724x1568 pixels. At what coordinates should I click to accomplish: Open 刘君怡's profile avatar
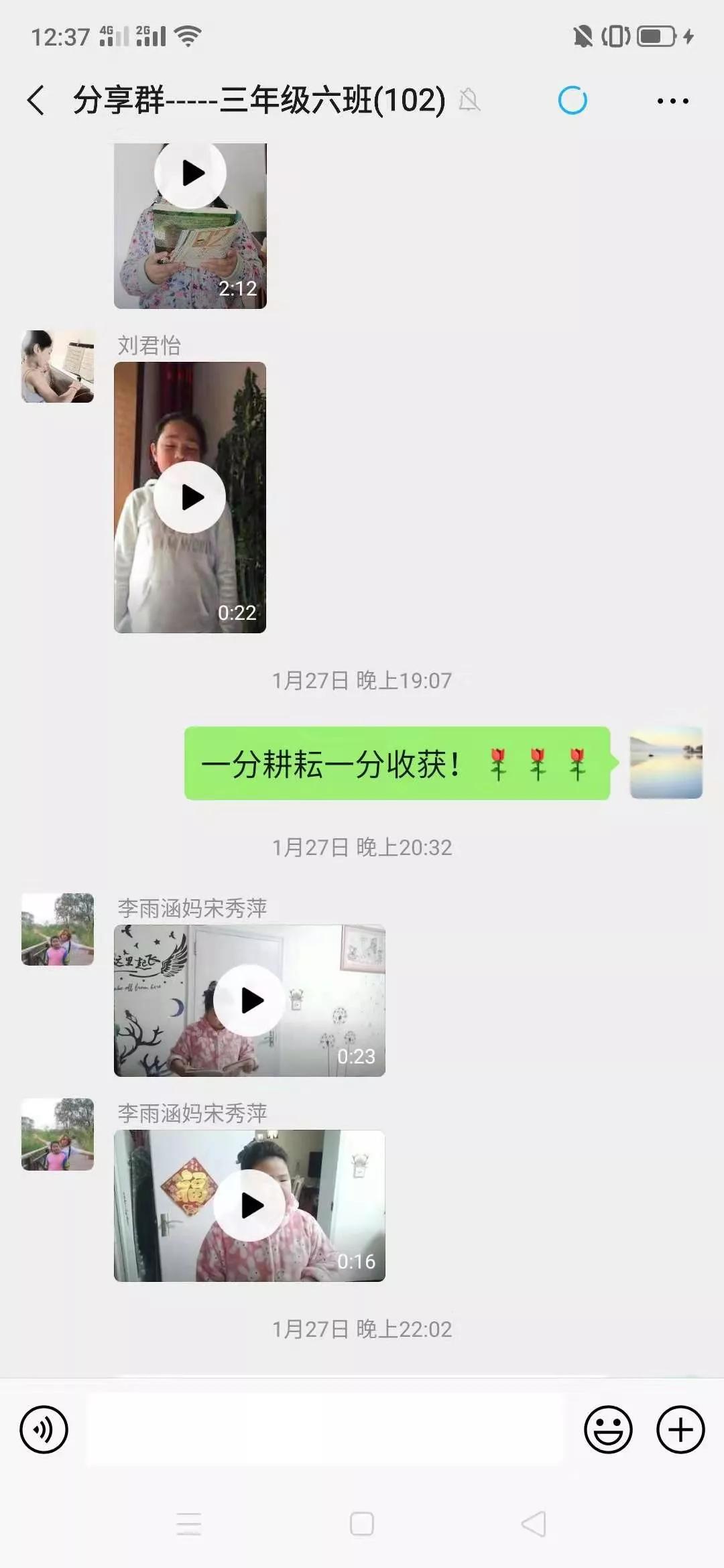[x=58, y=367]
